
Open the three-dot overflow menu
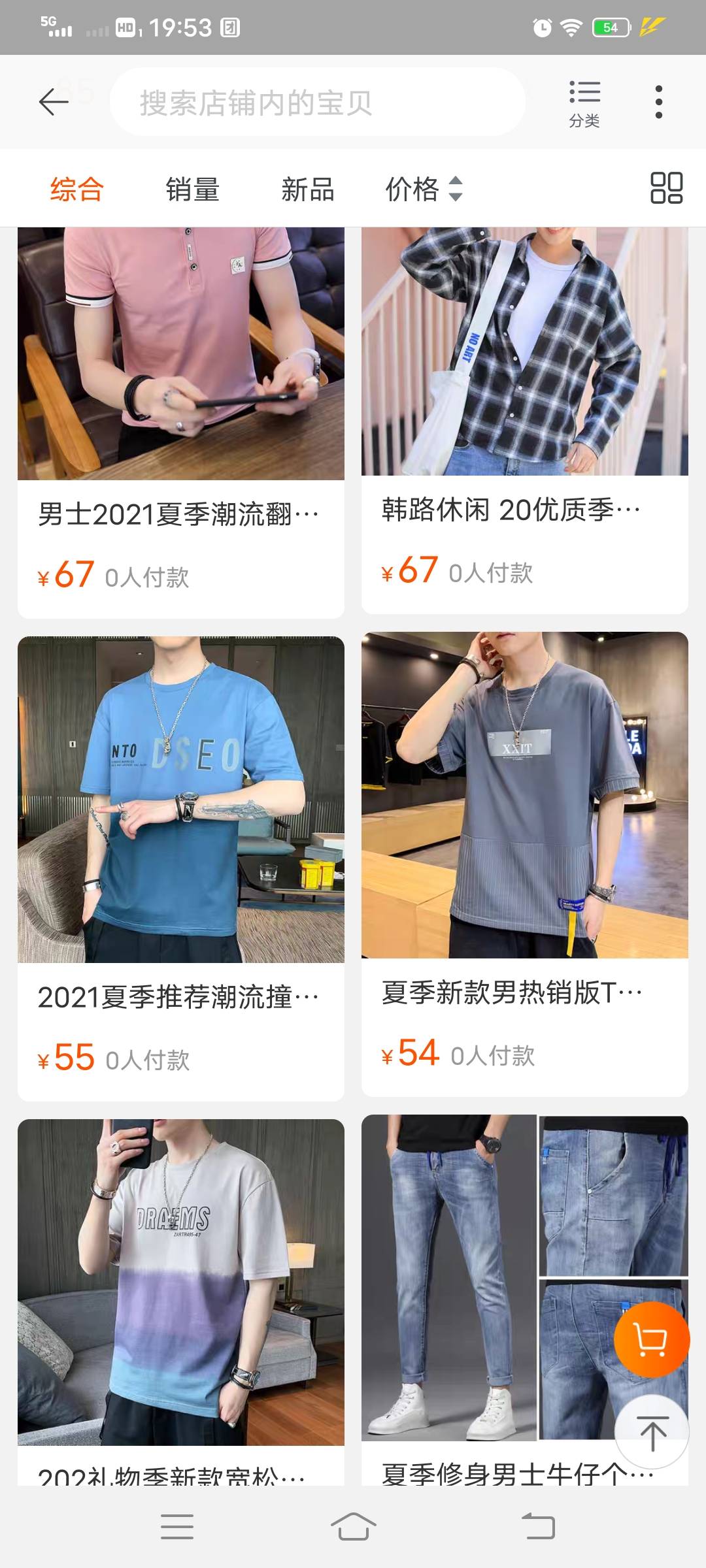tap(658, 102)
